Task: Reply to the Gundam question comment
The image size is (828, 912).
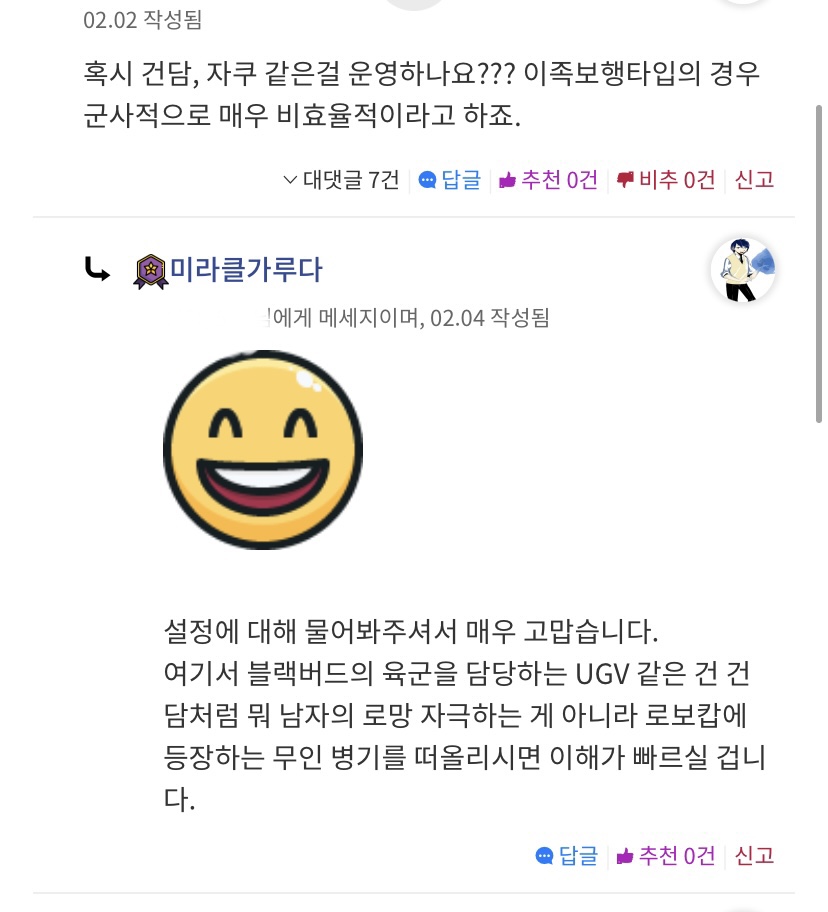Action: pyautogui.click(x=450, y=180)
